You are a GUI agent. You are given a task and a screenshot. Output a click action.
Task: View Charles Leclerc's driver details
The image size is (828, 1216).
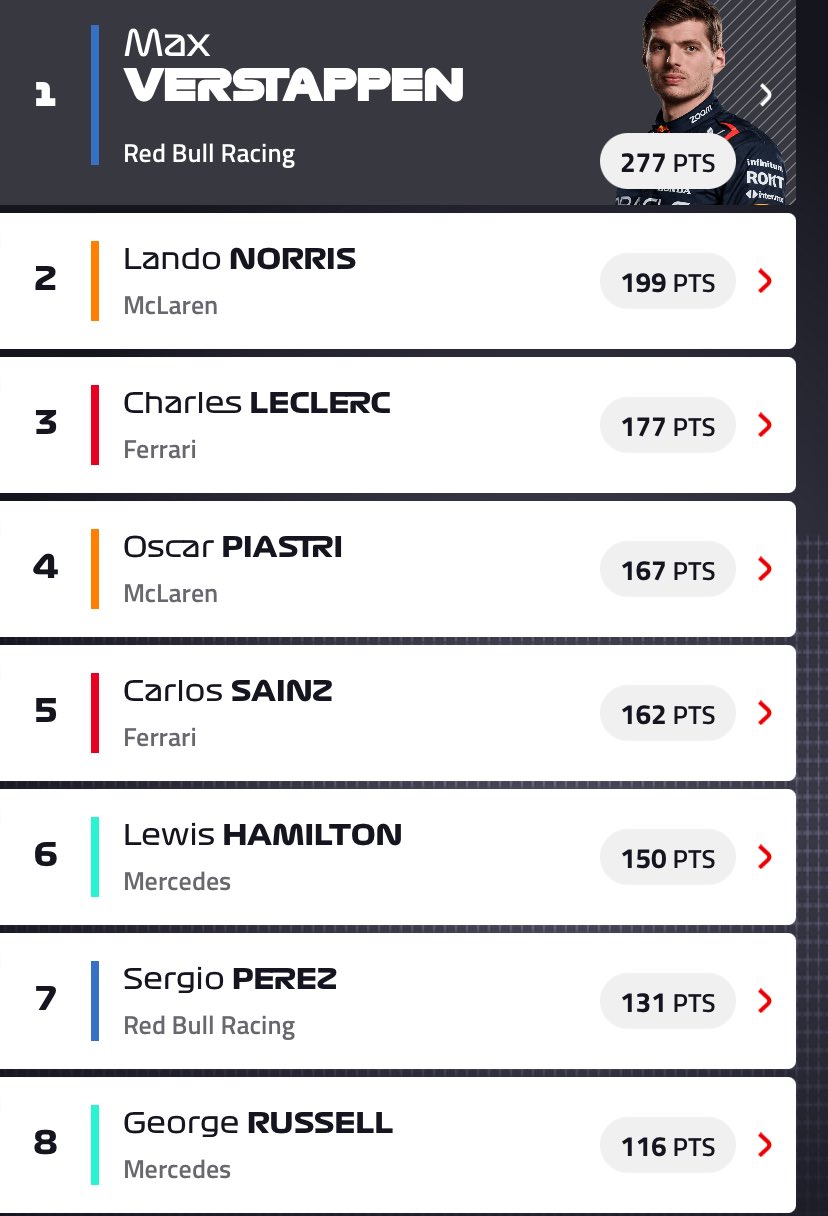(398, 425)
